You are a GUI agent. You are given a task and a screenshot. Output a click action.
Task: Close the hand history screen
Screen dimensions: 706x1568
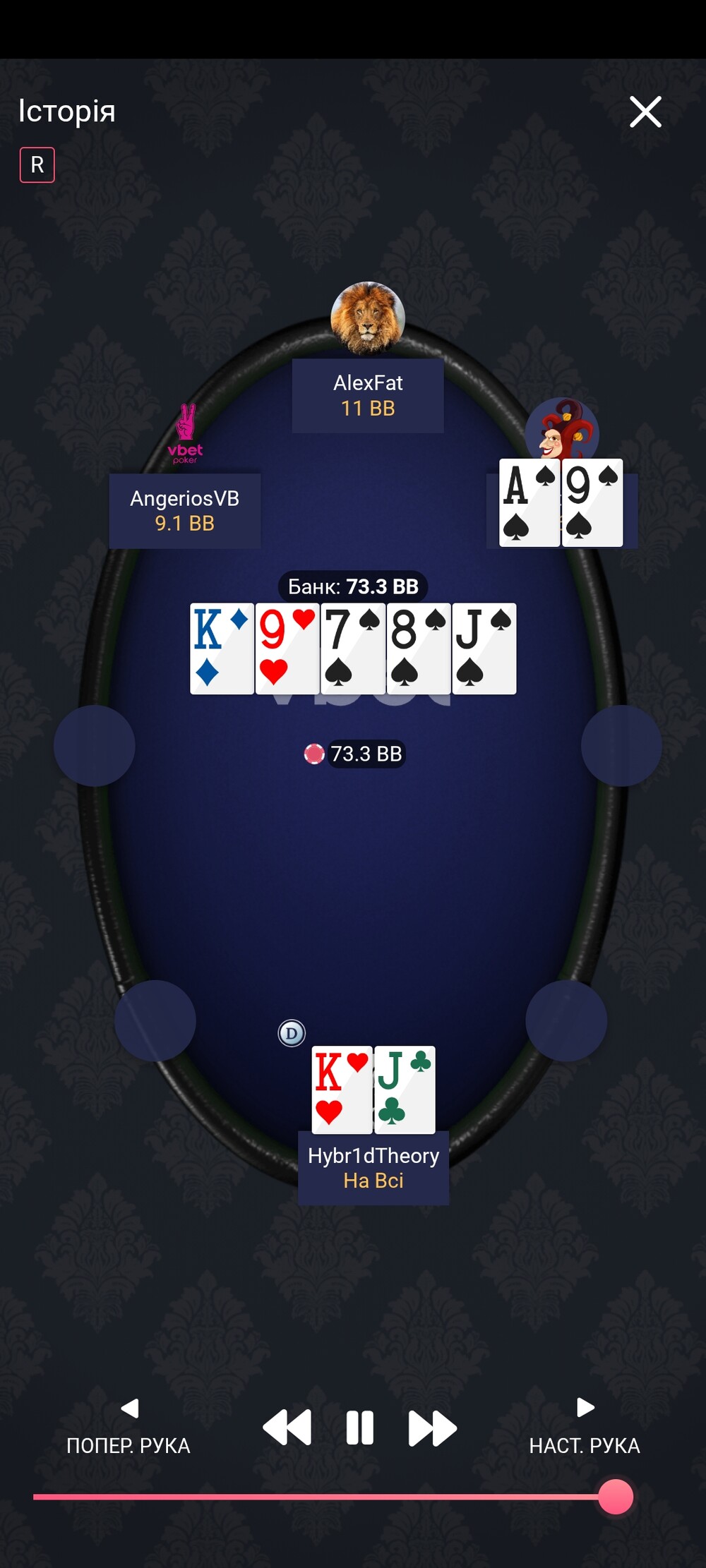pos(645,111)
